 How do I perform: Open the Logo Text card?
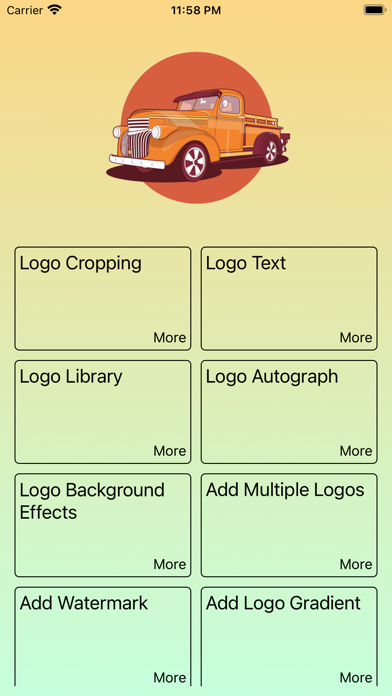pyautogui.click(x=289, y=299)
